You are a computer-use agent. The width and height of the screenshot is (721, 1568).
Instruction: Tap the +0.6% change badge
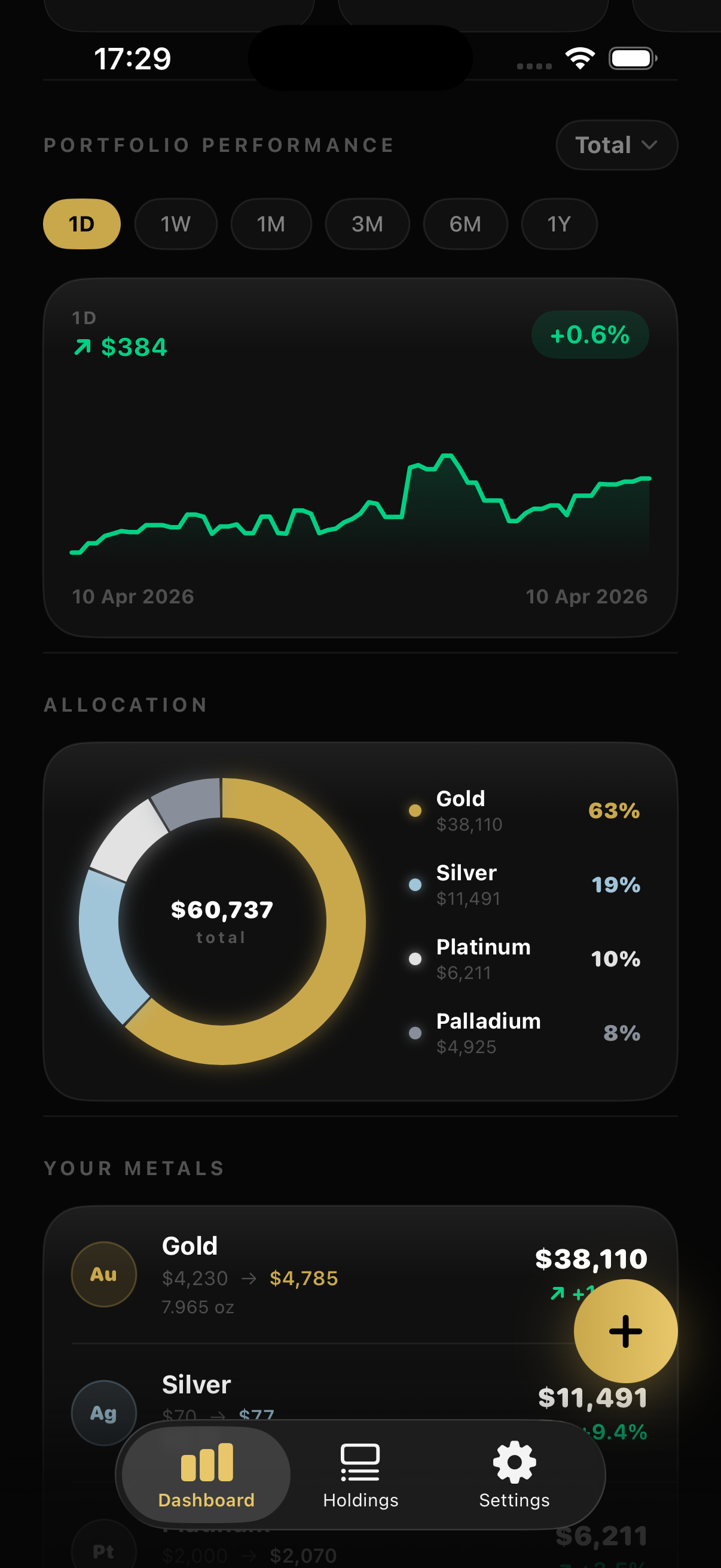(x=589, y=334)
